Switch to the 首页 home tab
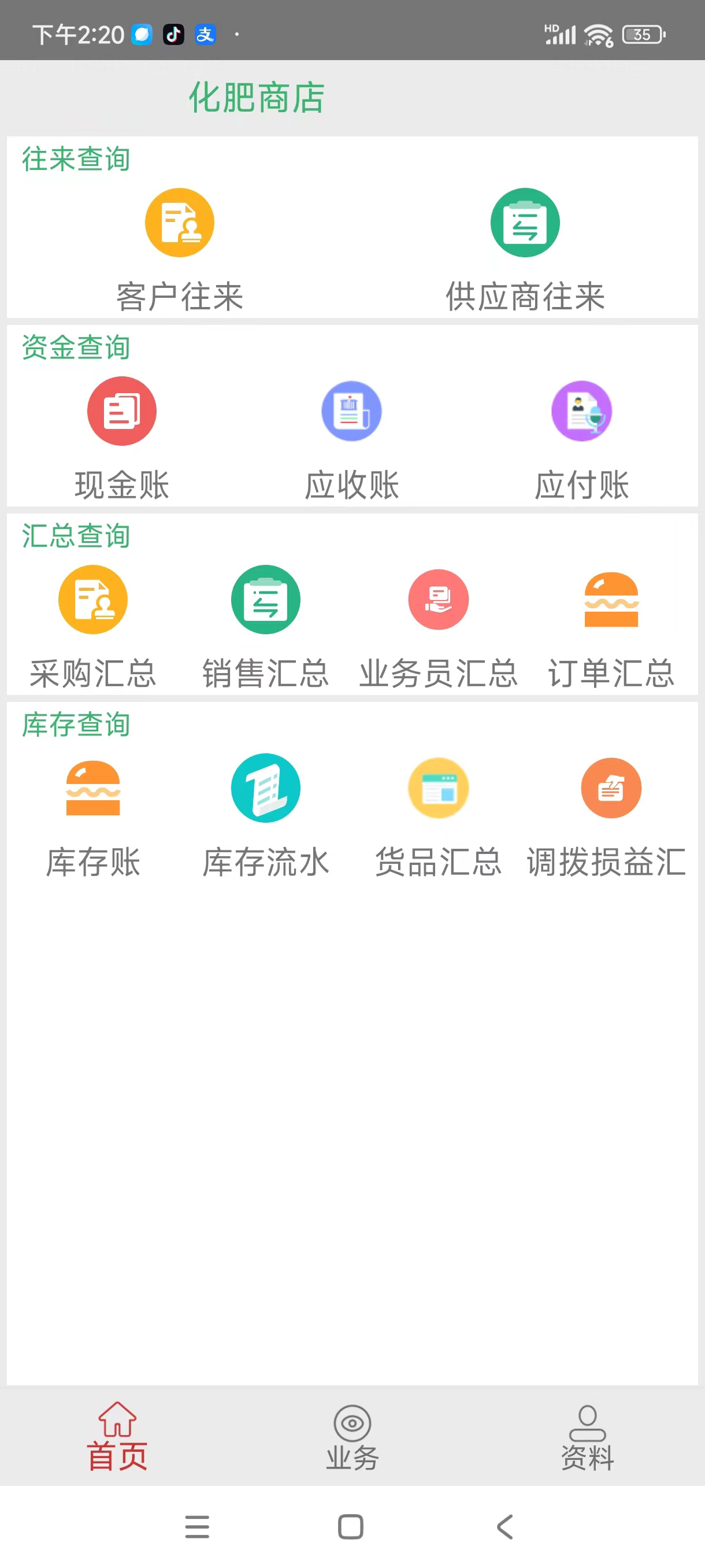This screenshot has height=1568, width=705. coord(117,1436)
